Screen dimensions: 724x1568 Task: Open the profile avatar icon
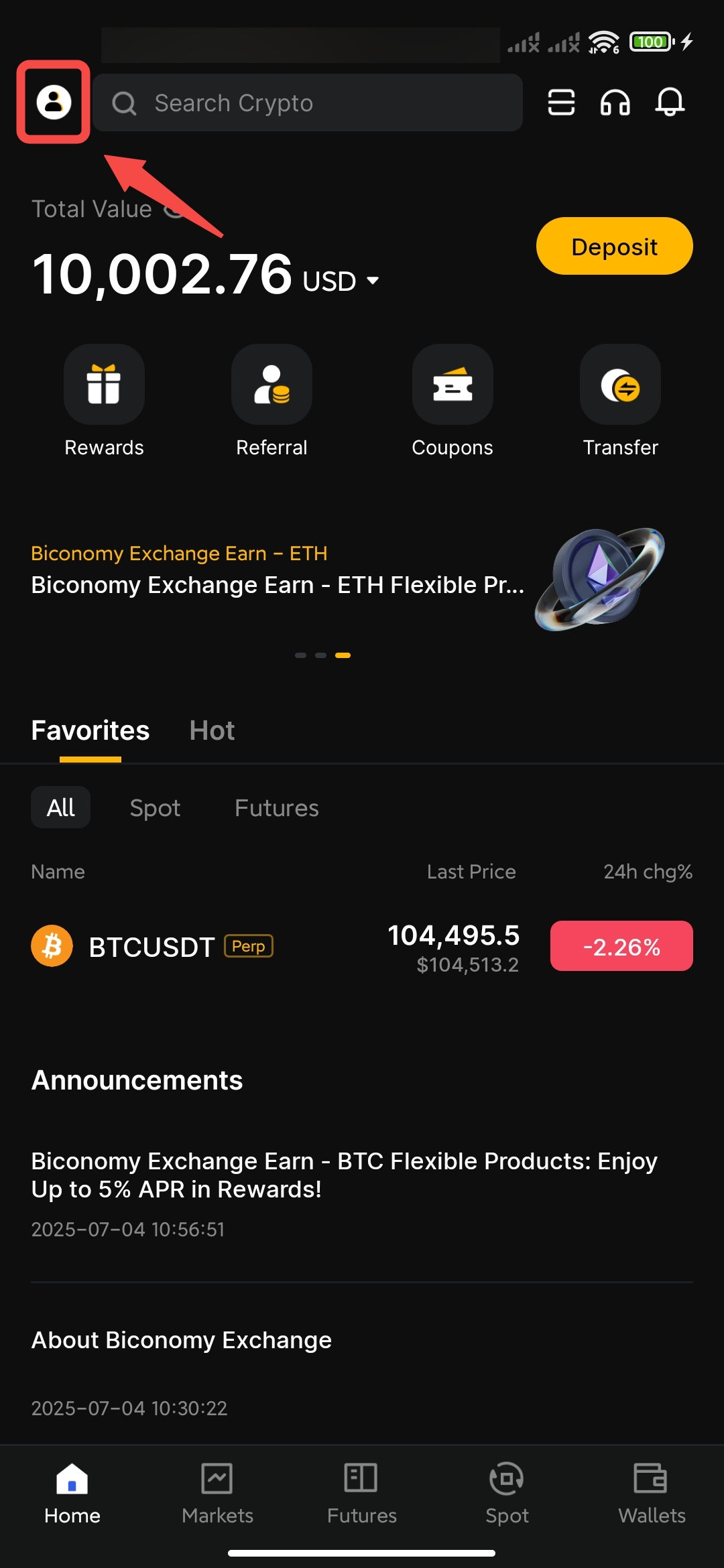[54, 102]
